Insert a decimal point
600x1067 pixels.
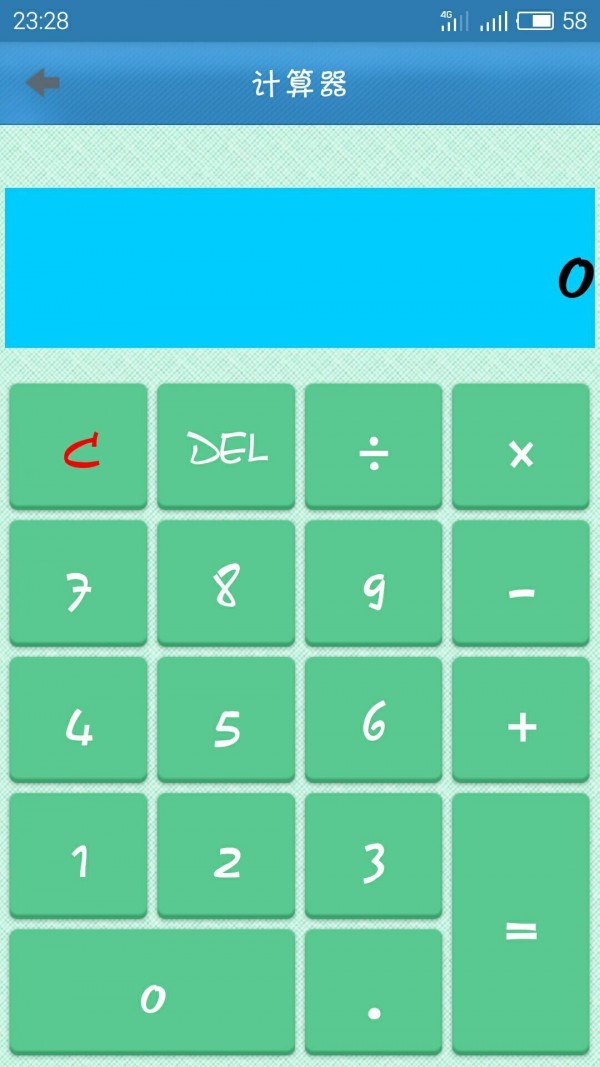(x=373, y=992)
